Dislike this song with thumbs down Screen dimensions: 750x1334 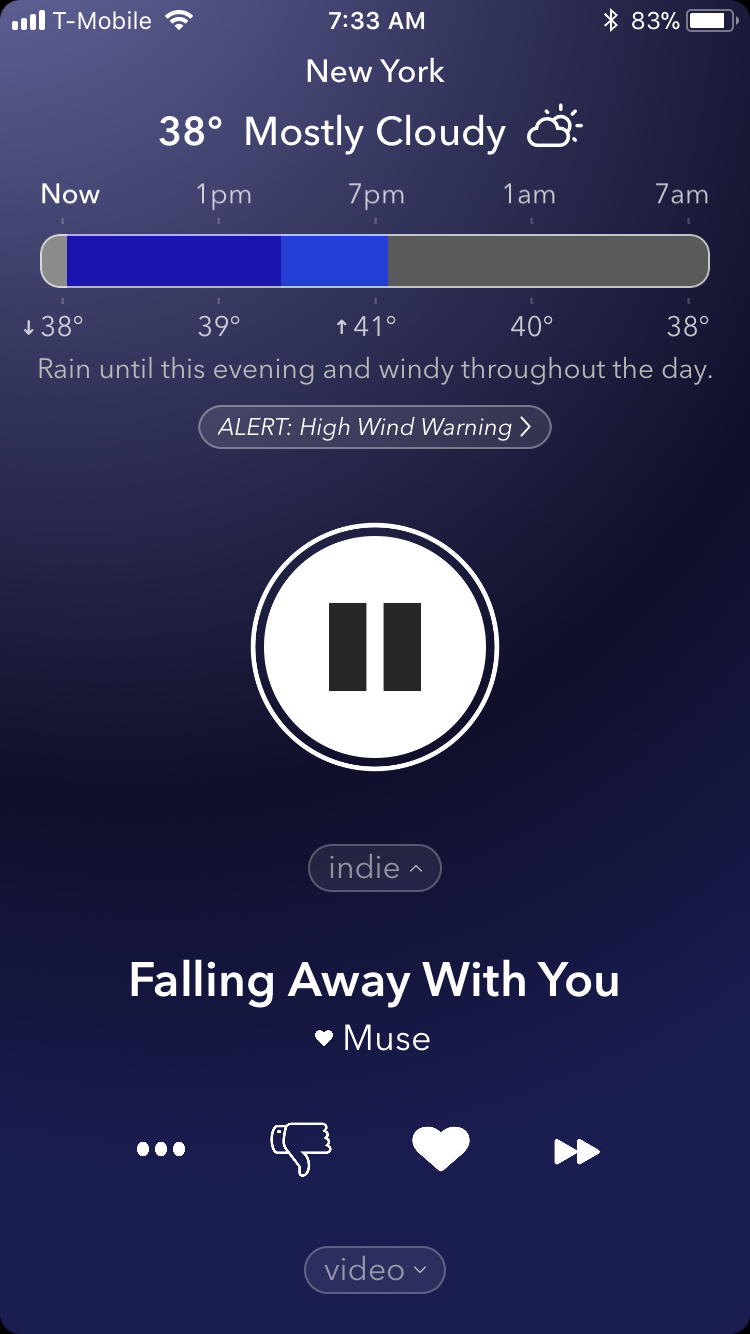pyautogui.click(x=301, y=1149)
